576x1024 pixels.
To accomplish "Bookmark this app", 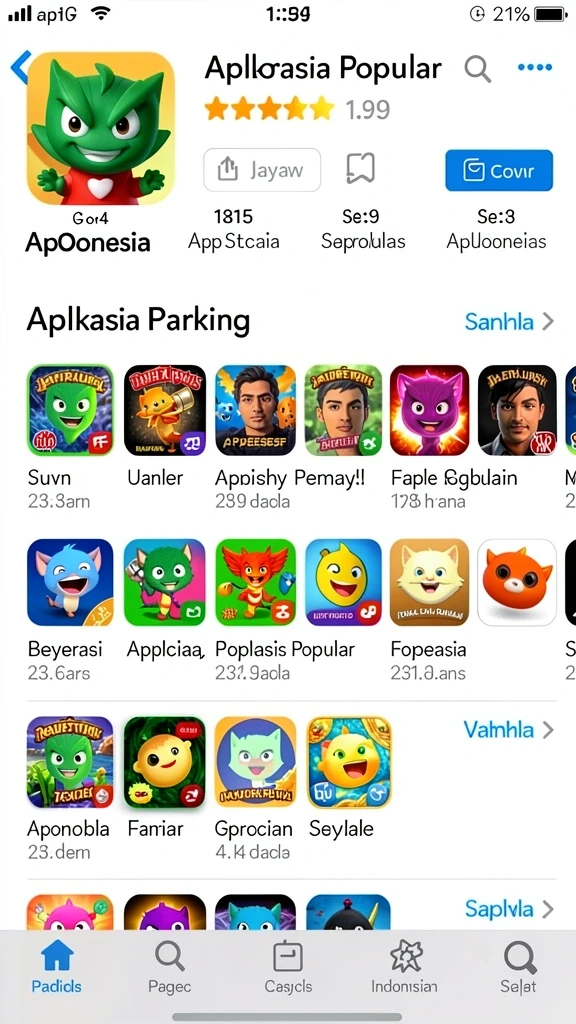I will pyautogui.click(x=360, y=169).
